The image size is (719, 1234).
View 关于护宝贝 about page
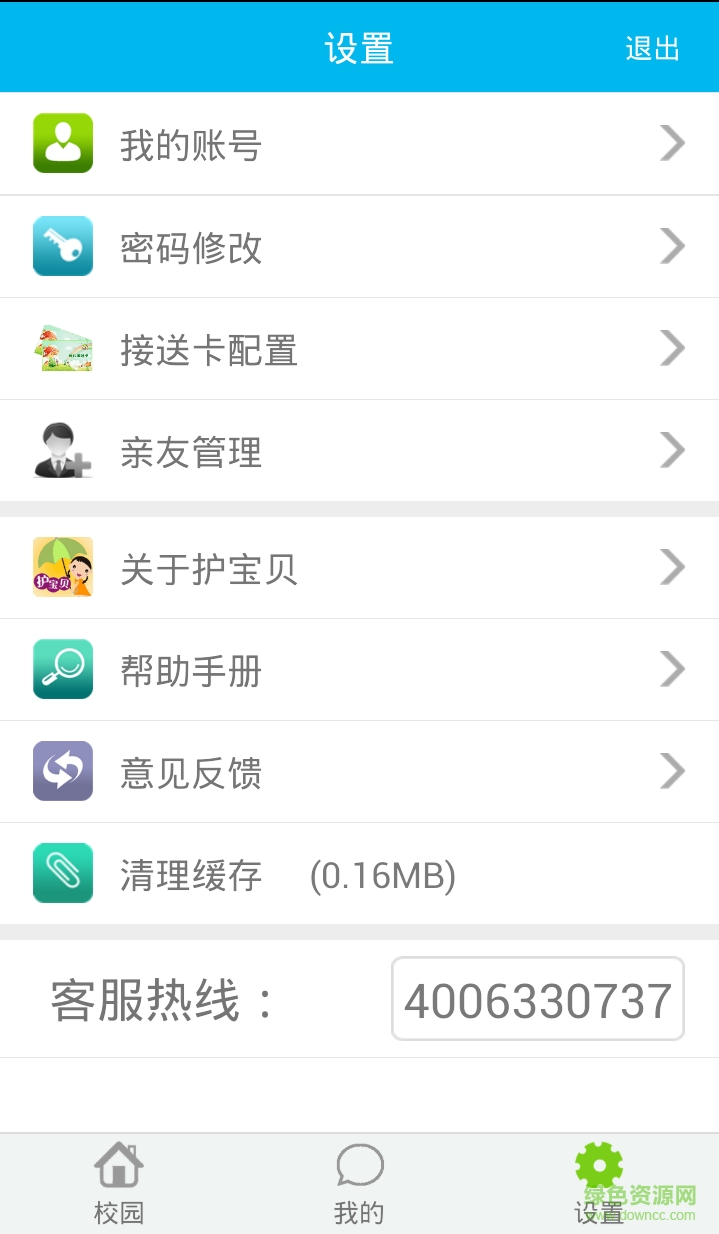(x=359, y=568)
